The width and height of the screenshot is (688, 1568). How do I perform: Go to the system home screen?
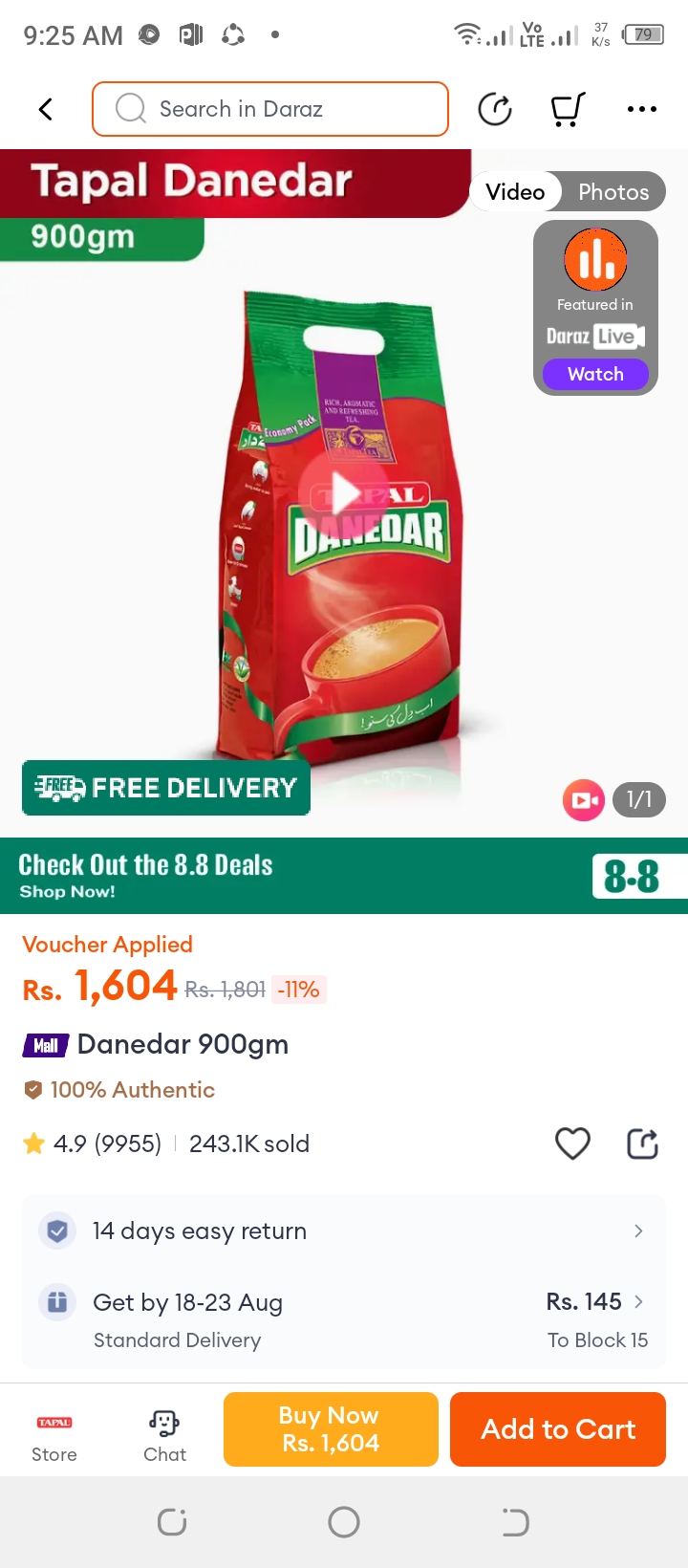(x=344, y=1521)
